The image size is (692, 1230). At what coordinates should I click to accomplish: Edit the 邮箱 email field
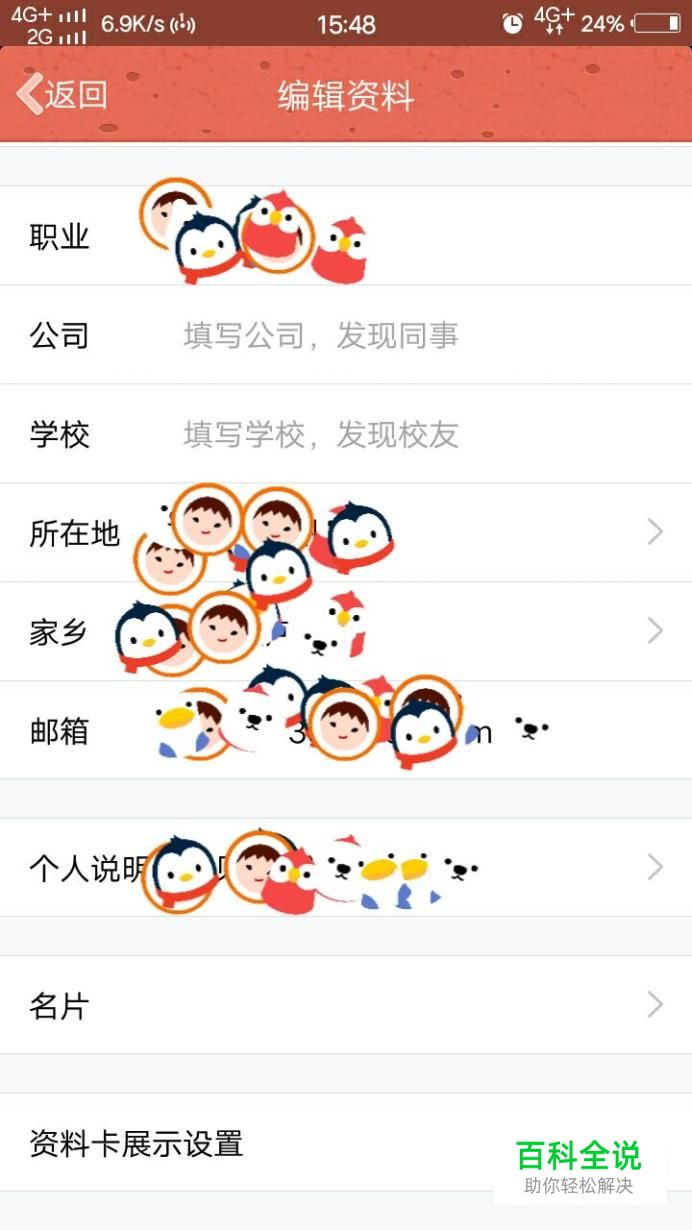346,731
